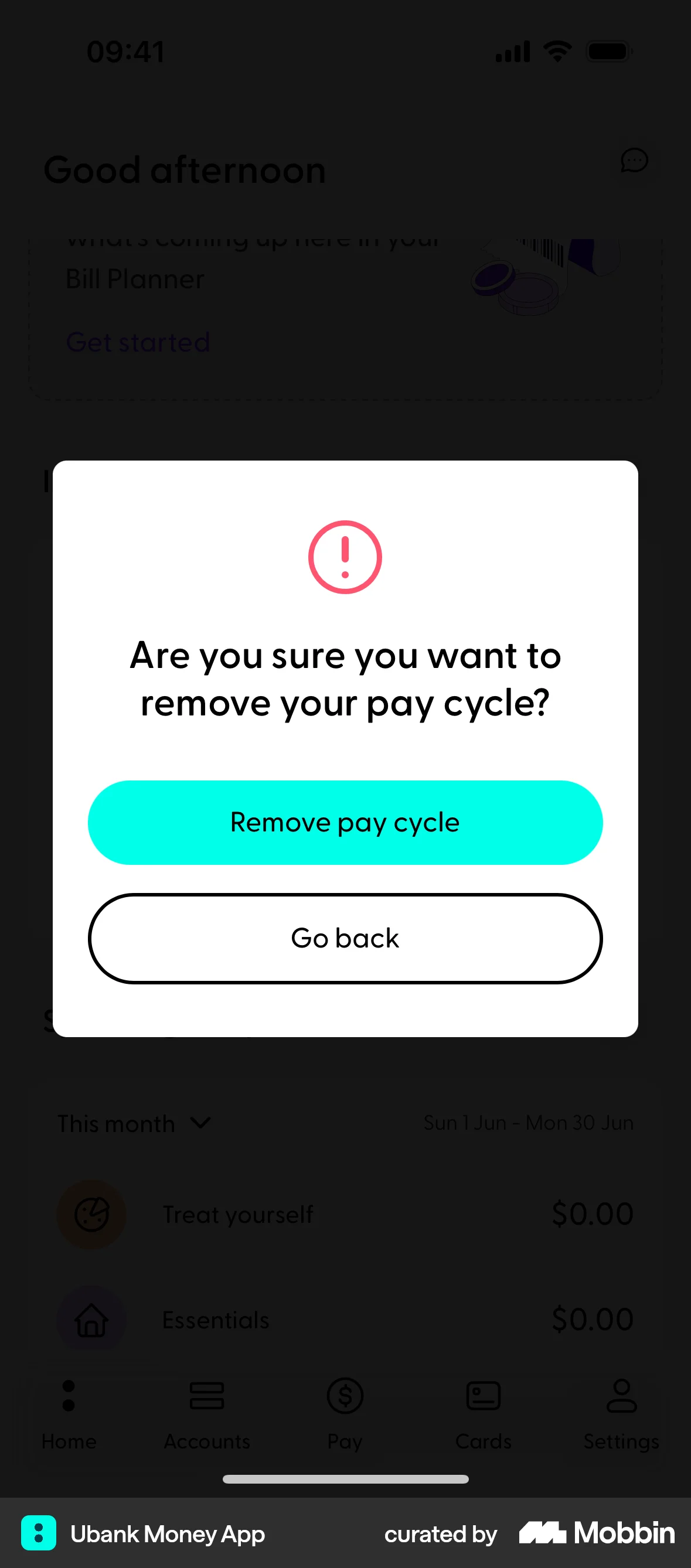Tap the home indicator bar
Viewport: 691px width, 1568px height.
tap(345, 1479)
